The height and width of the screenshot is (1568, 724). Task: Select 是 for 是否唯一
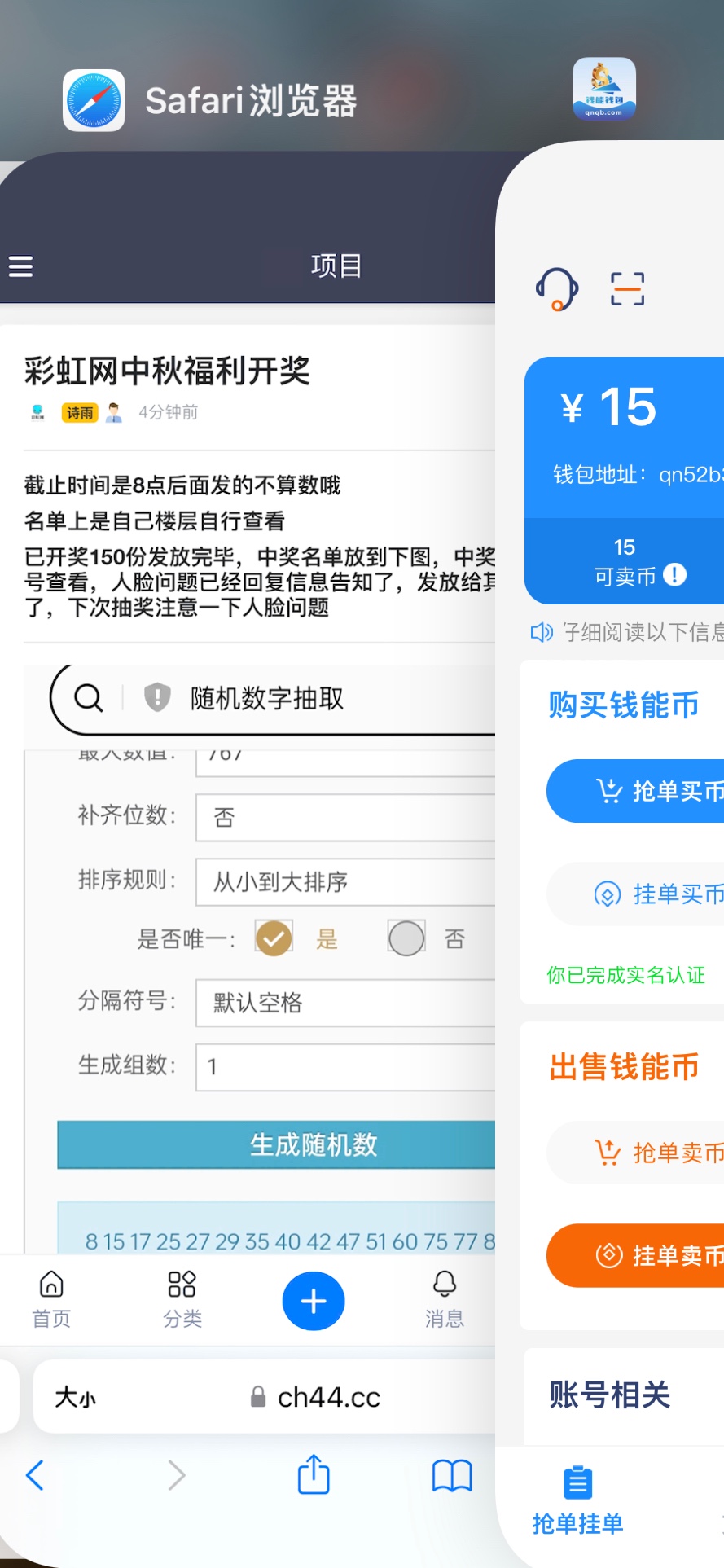274,938
